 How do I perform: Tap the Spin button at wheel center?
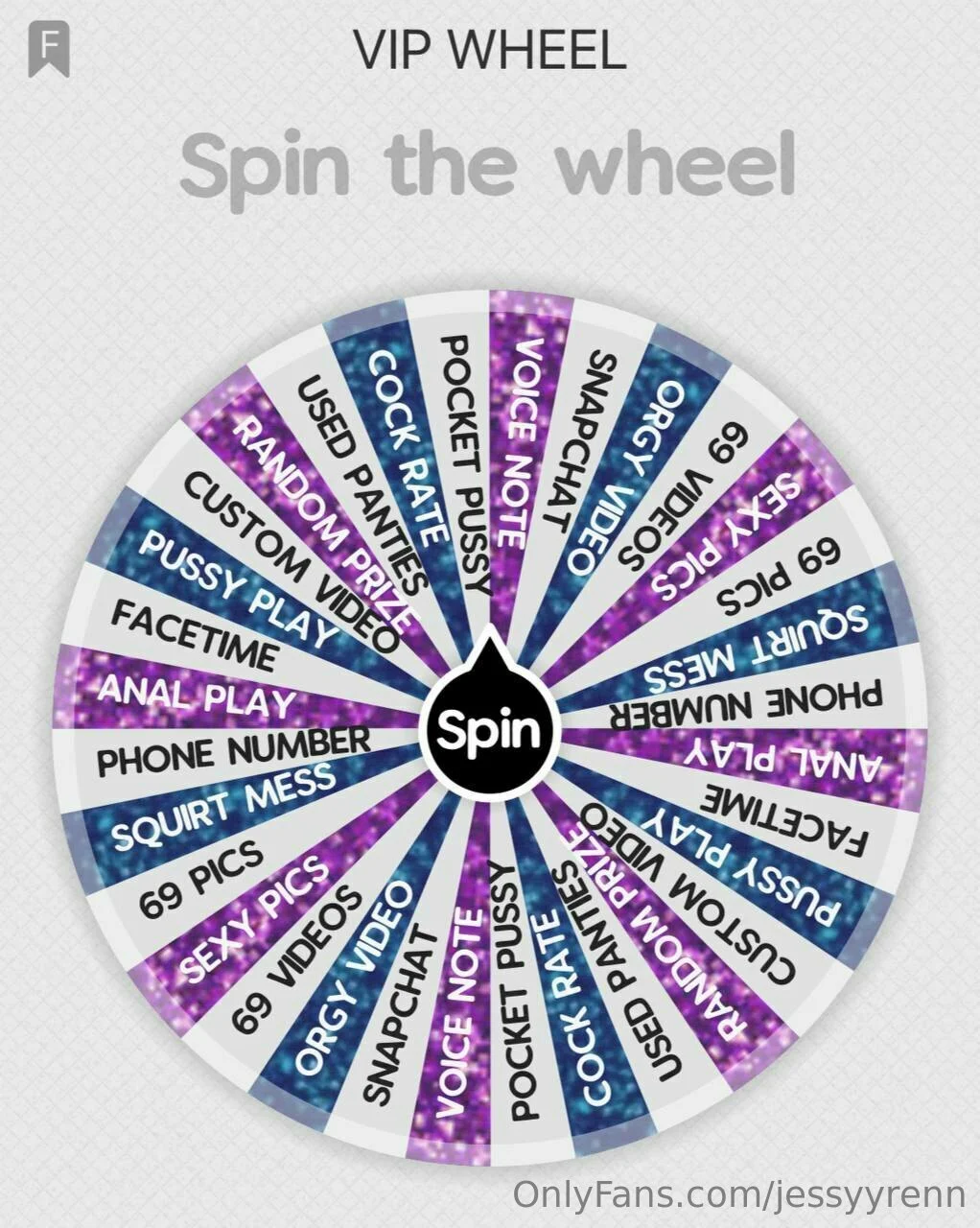(489, 732)
